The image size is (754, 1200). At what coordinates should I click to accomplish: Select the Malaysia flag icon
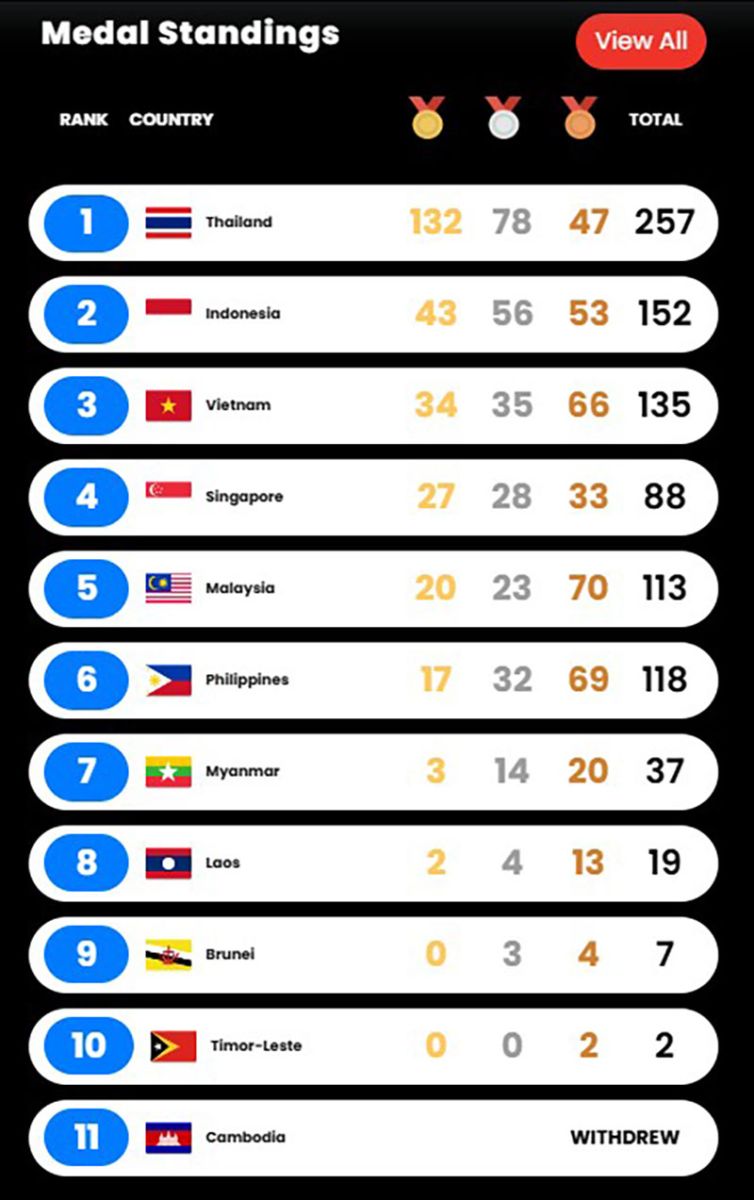tap(168, 588)
